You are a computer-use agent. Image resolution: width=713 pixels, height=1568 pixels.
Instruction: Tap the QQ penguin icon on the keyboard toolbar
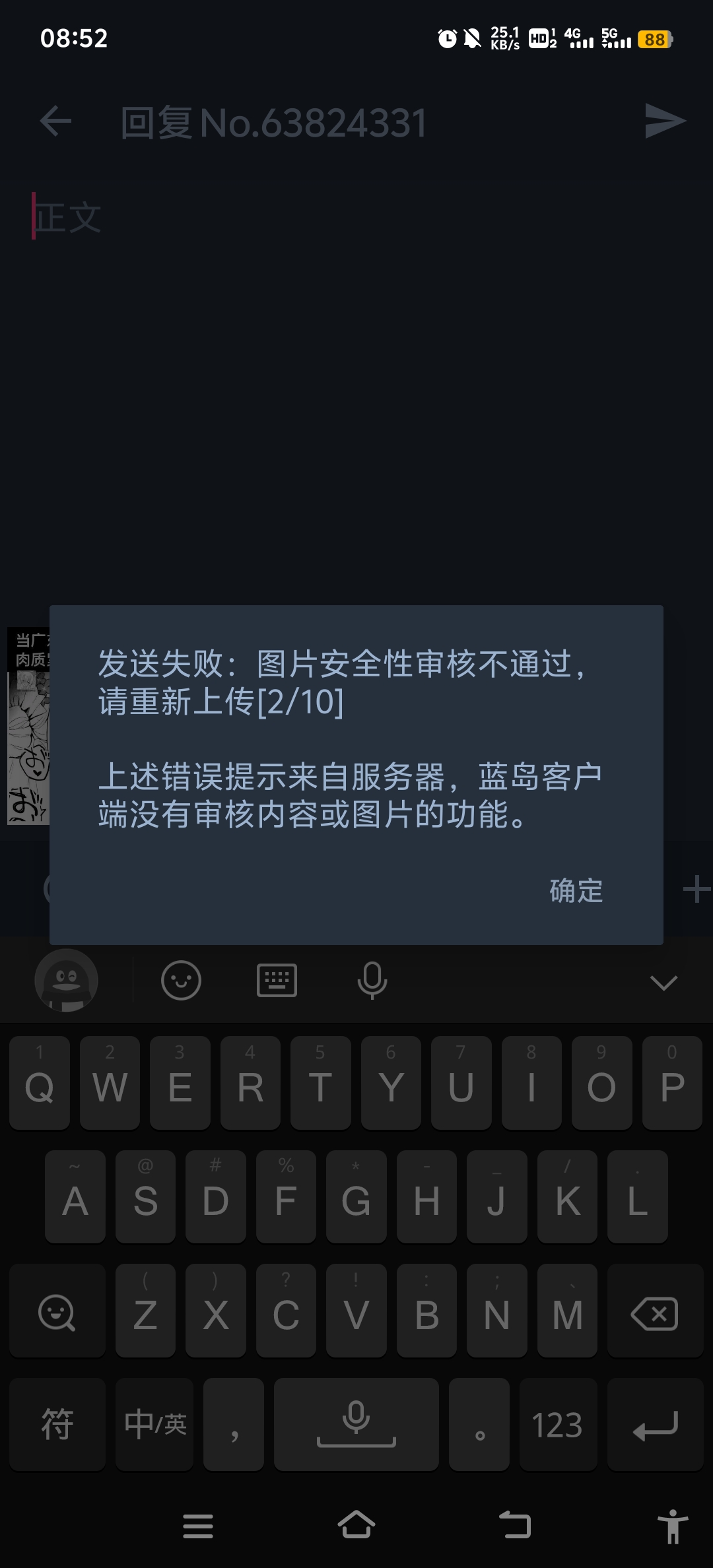(x=66, y=981)
